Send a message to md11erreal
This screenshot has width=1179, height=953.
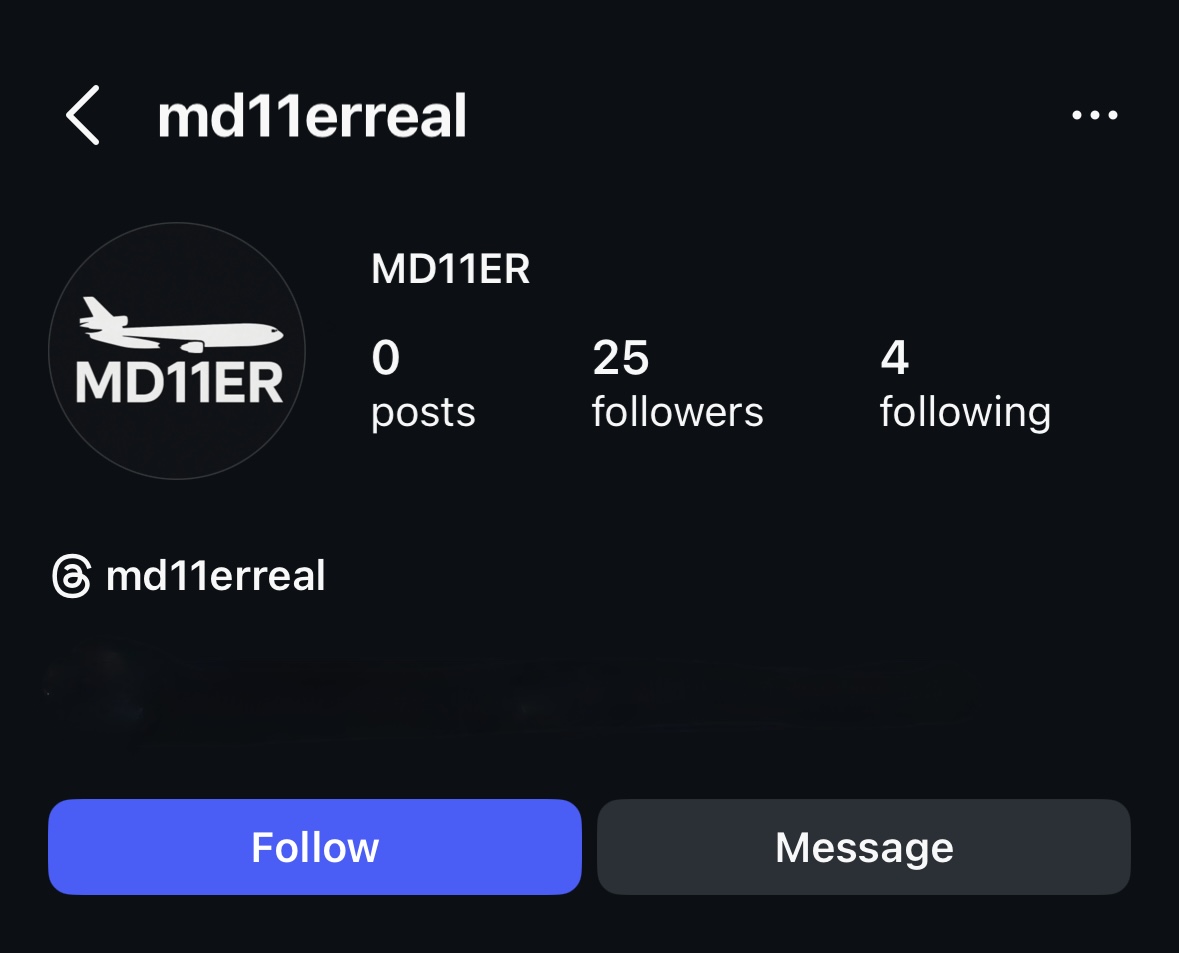(864, 847)
